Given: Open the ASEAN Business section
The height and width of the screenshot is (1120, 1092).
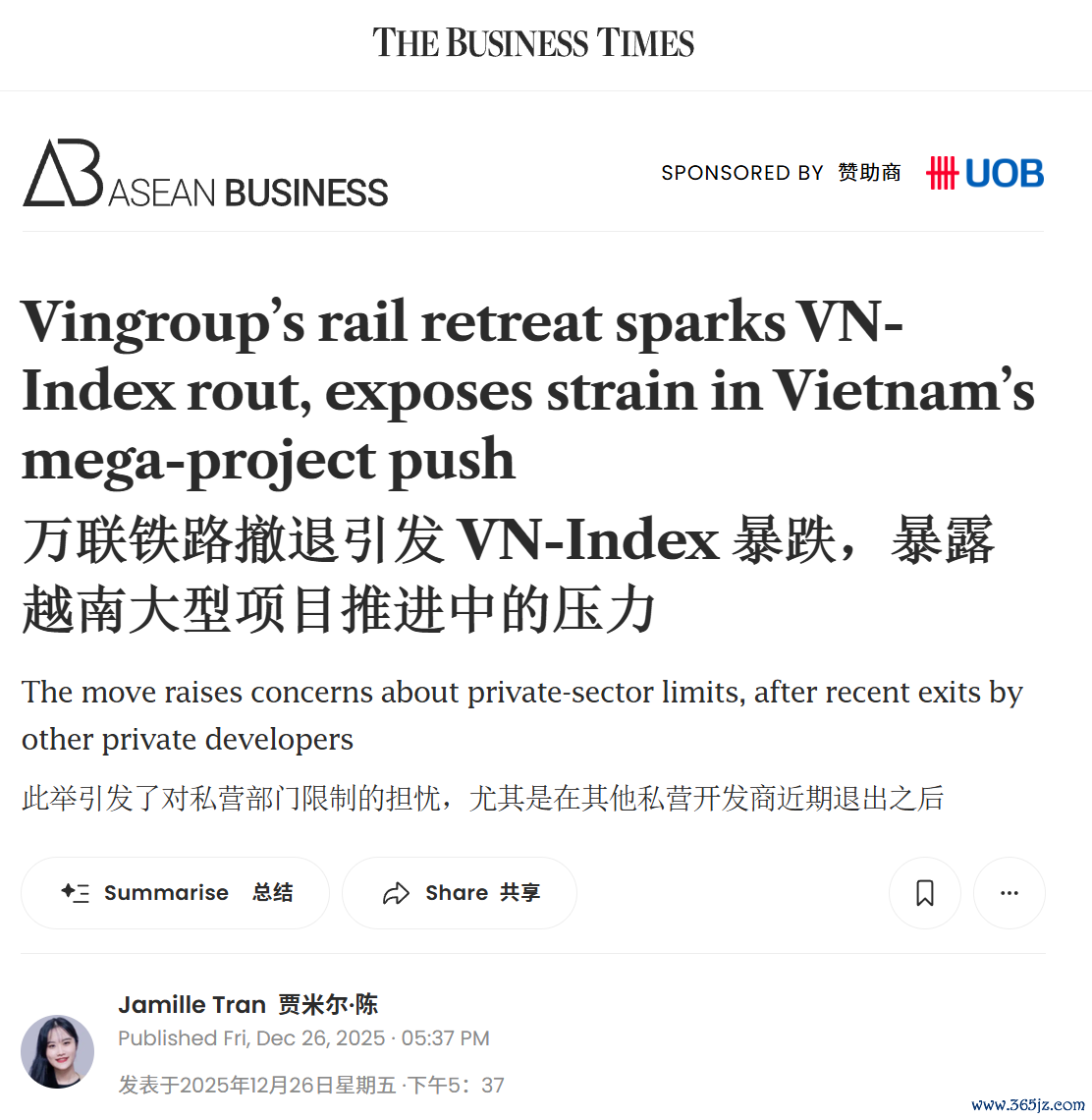Looking at the screenshot, I should point(205,175).
